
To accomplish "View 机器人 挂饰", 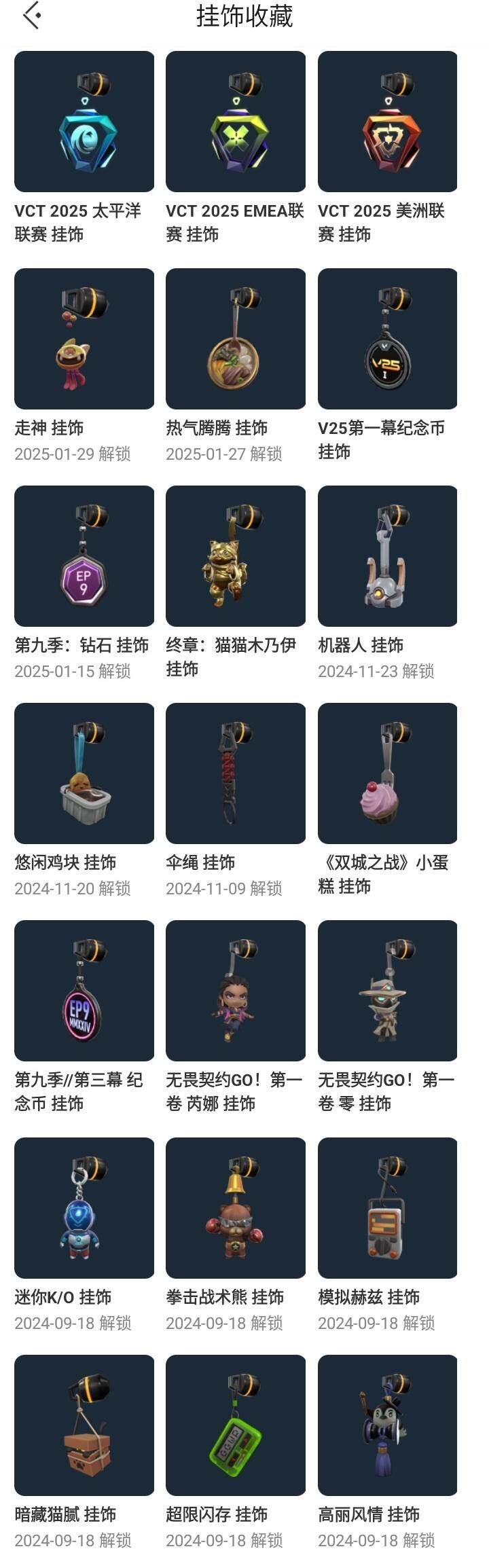I will tap(387, 556).
